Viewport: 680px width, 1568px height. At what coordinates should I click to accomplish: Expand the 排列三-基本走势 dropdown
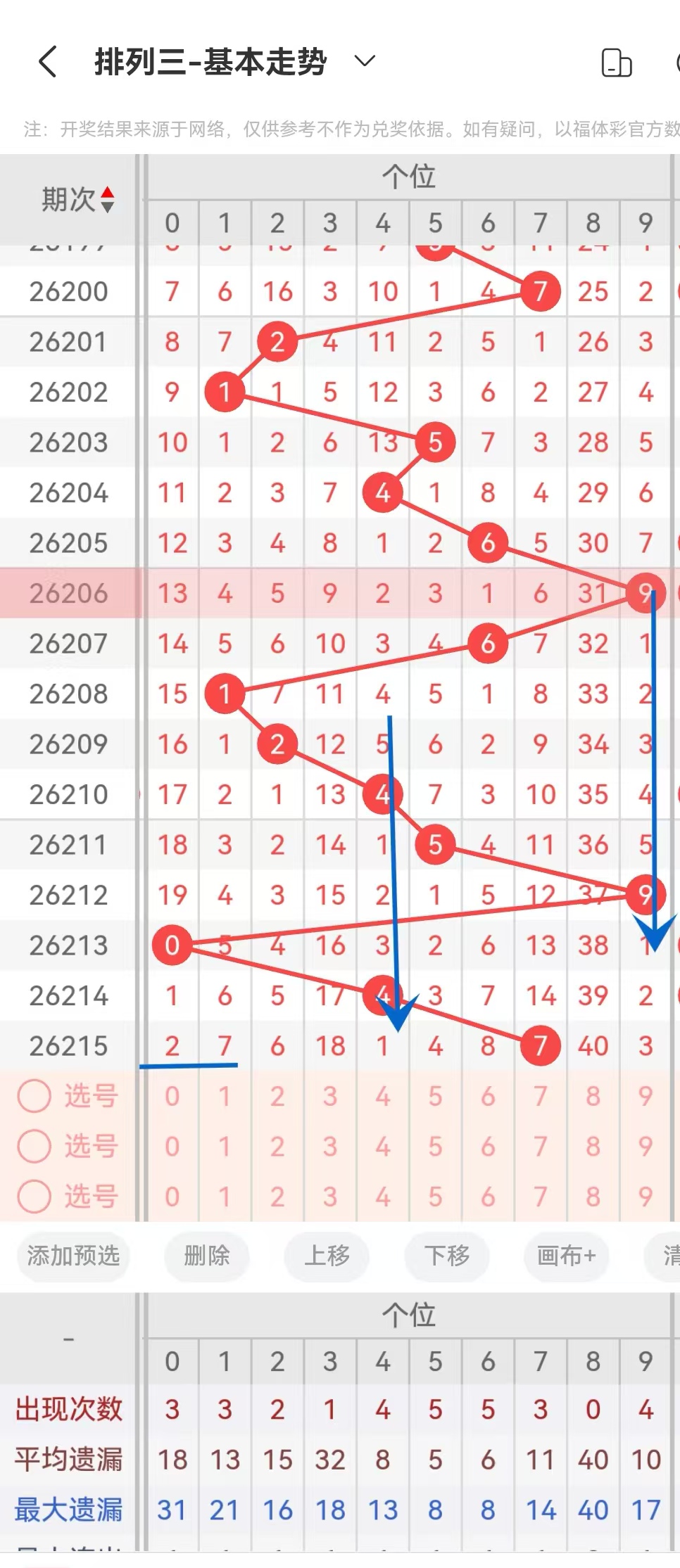[x=365, y=61]
